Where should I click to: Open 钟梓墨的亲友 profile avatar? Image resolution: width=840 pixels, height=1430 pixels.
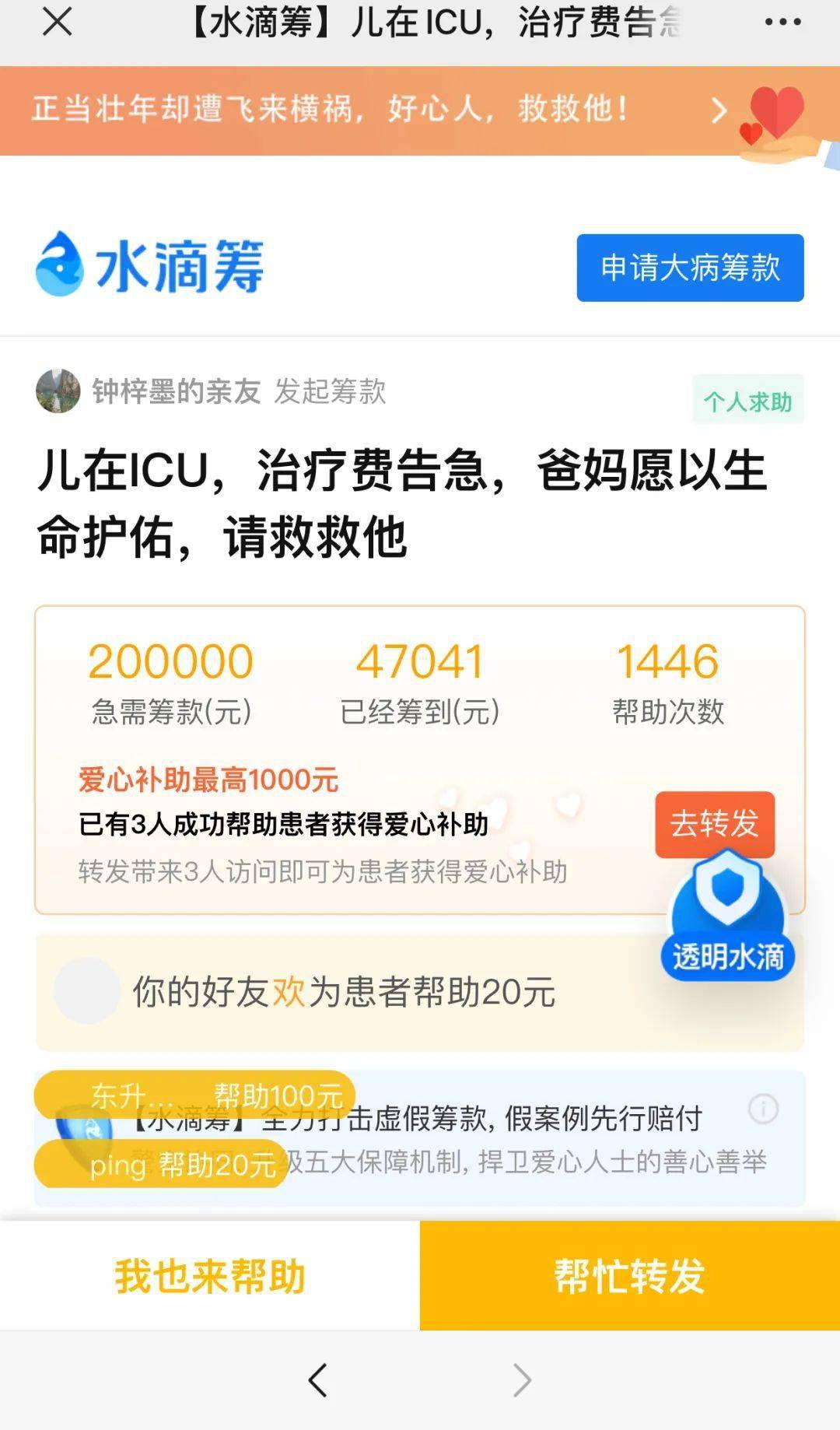click(58, 393)
